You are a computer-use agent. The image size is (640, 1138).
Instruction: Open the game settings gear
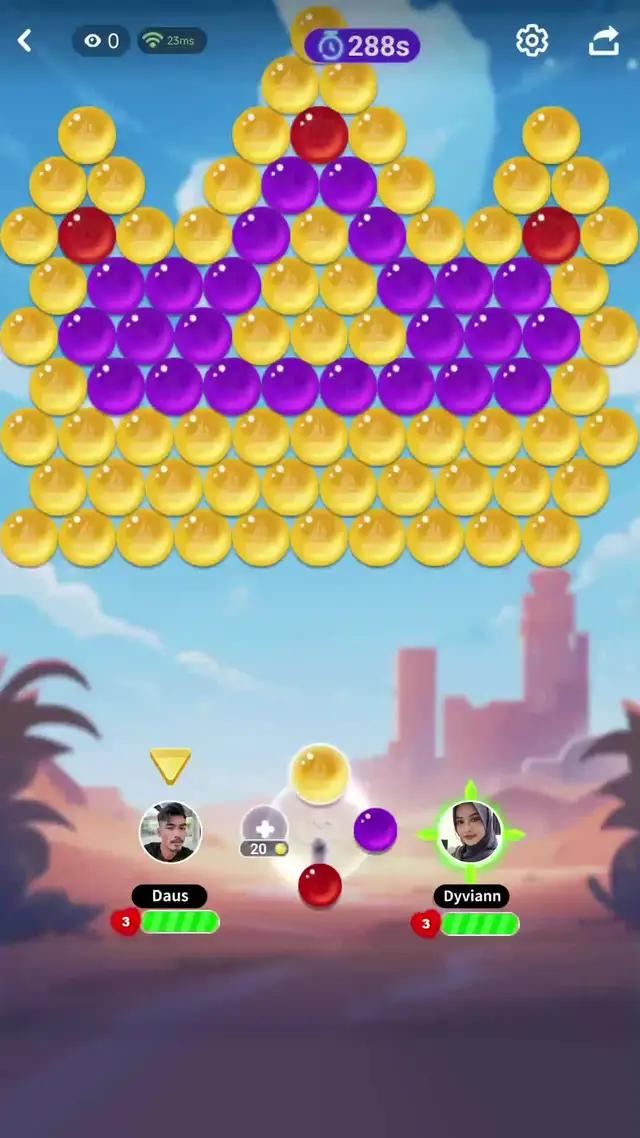[x=532, y=41]
